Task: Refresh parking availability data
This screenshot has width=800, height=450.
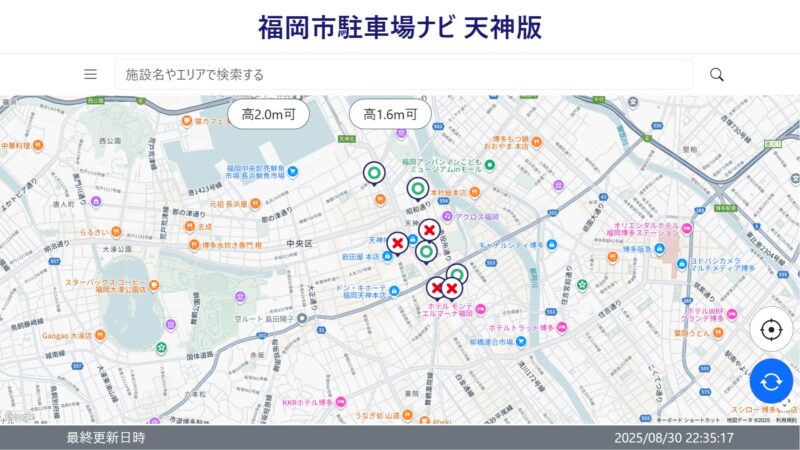Action: point(770,381)
